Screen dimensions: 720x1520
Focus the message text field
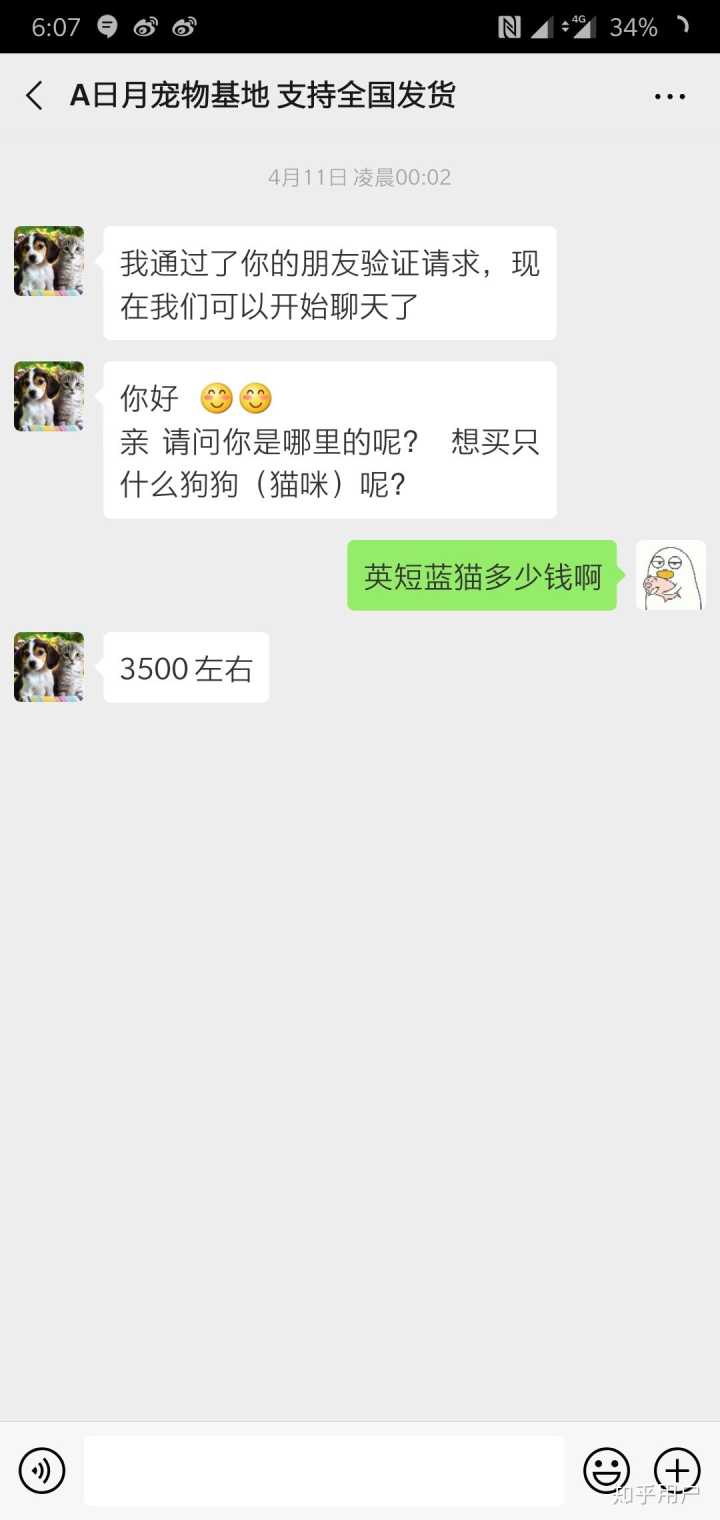pyautogui.click(x=323, y=1471)
